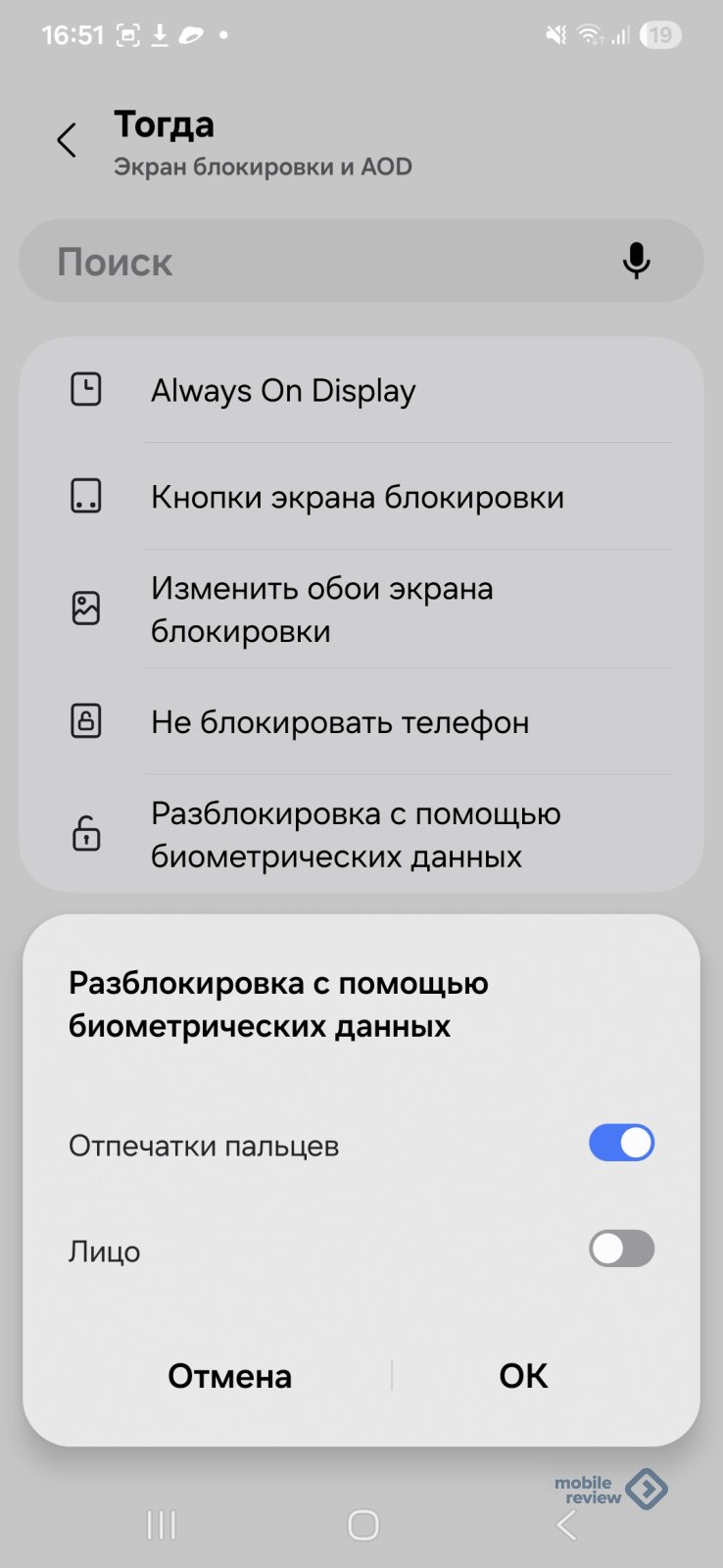Open Always On Display settings
This screenshot has width=723, height=1568.
pyautogui.click(x=361, y=390)
